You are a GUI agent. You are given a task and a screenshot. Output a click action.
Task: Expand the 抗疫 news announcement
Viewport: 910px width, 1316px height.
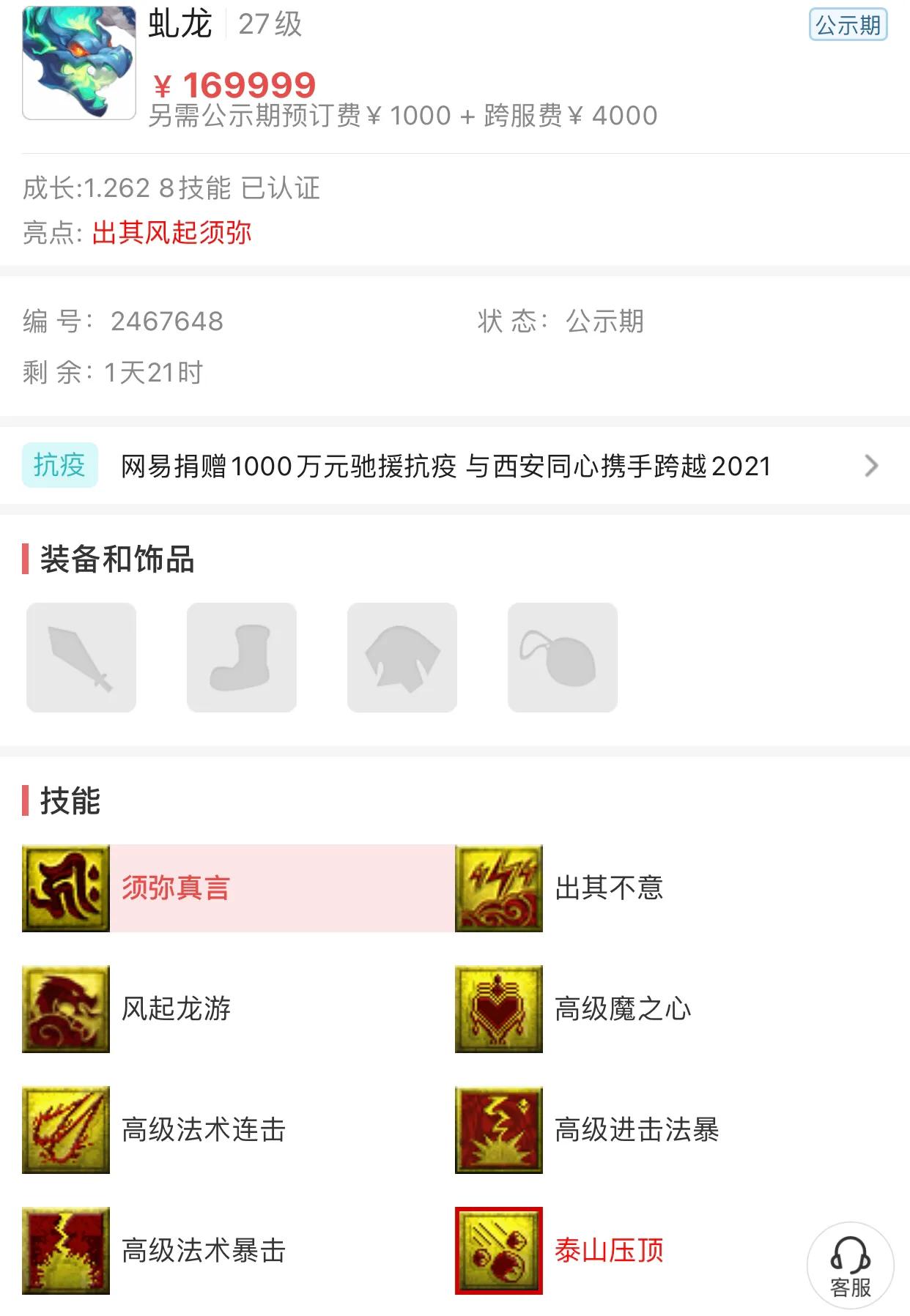pyautogui.click(x=454, y=464)
